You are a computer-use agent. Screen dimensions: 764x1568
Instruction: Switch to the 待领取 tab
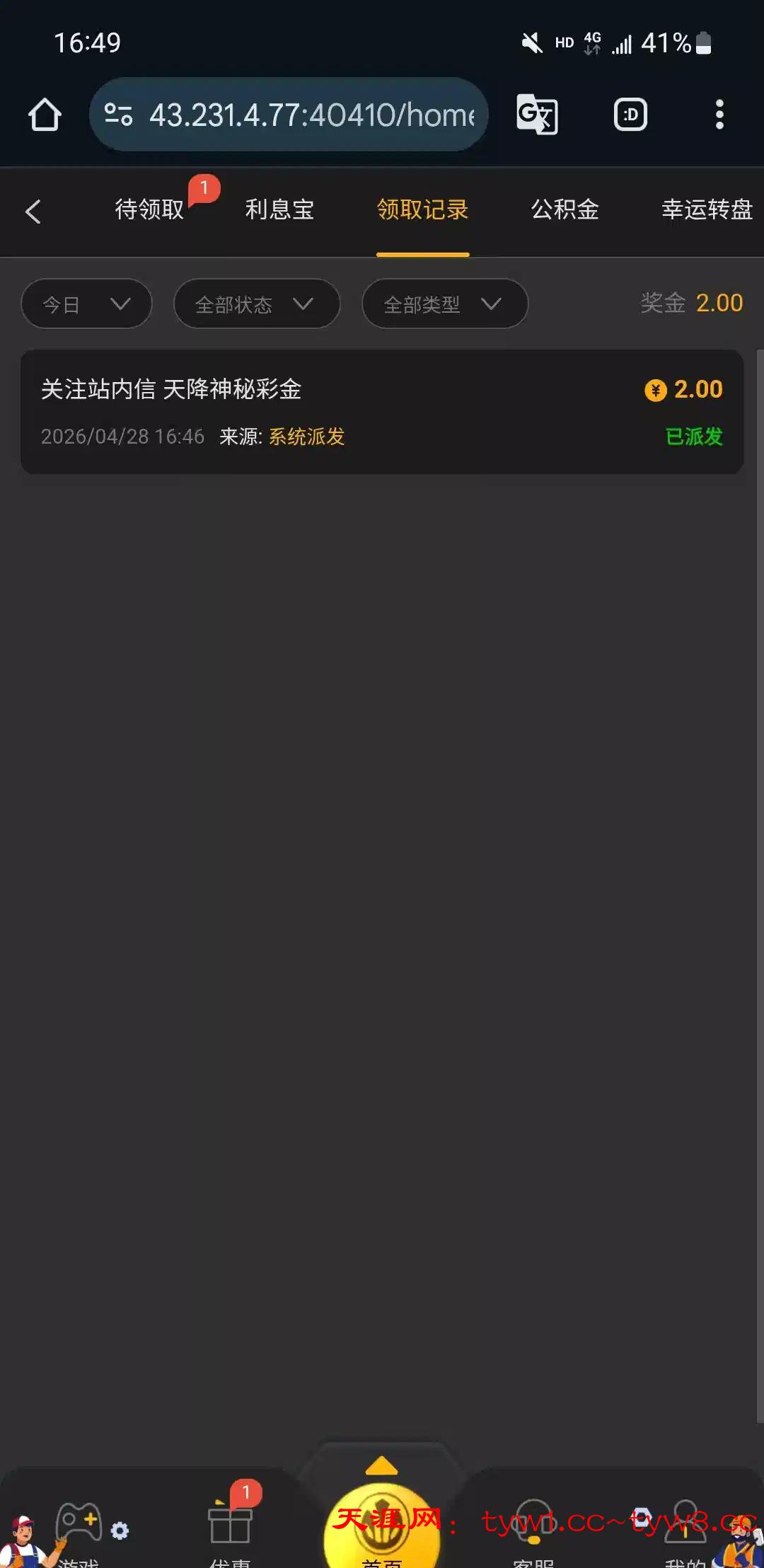point(149,210)
